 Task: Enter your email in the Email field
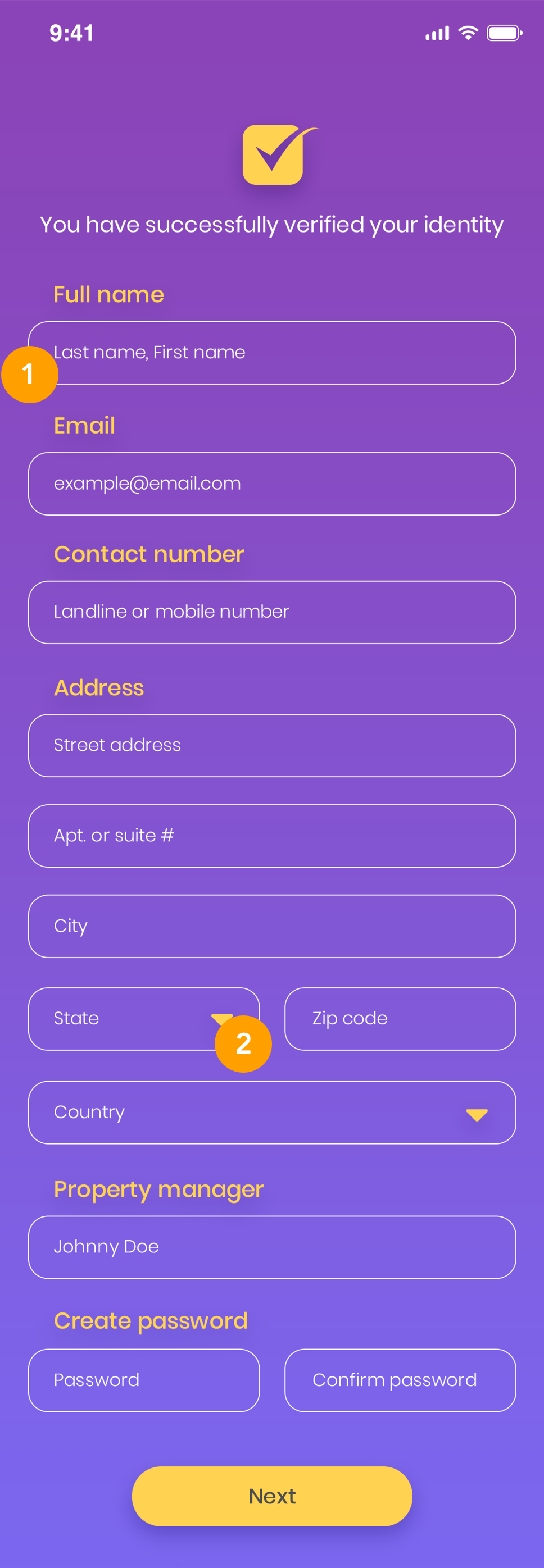click(271, 484)
